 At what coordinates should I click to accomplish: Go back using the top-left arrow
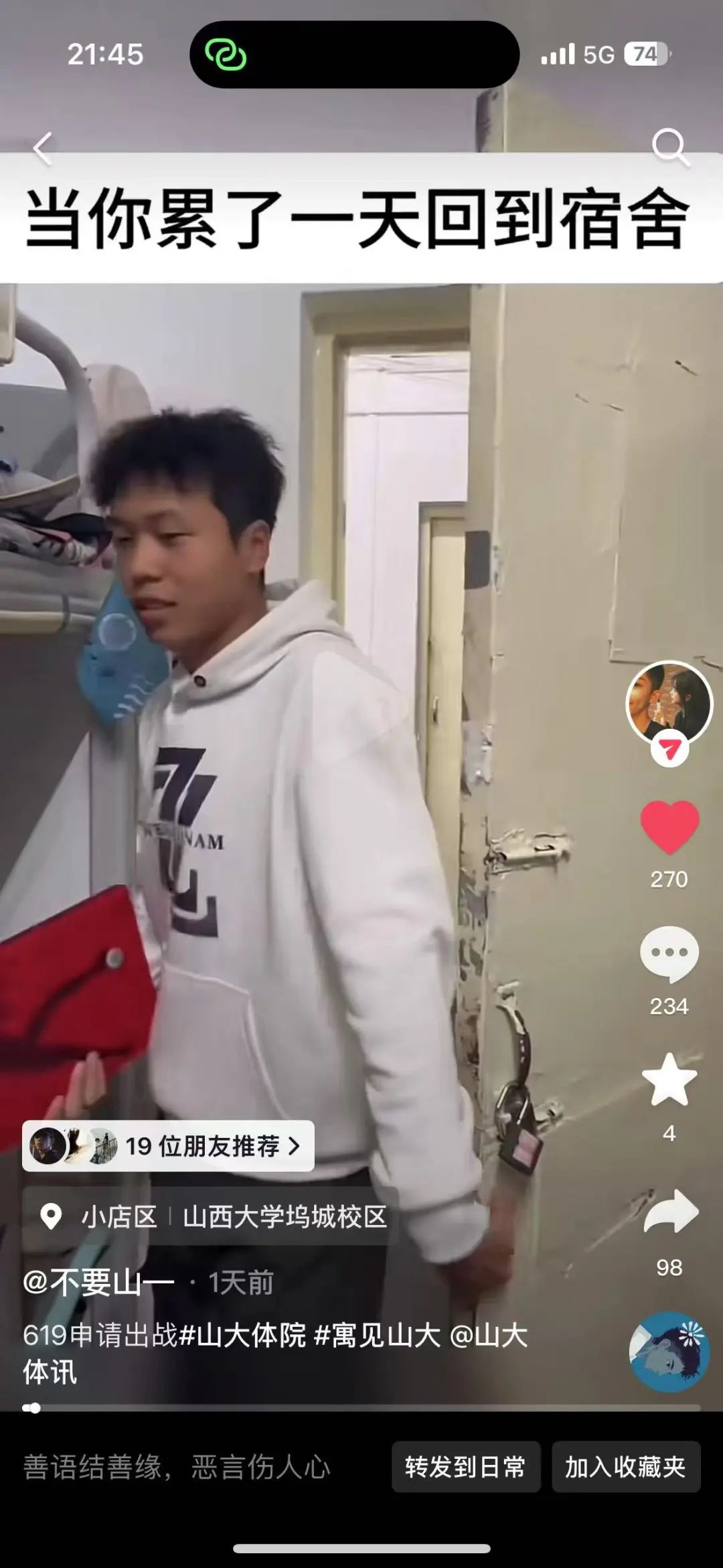click(x=43, y=148)
